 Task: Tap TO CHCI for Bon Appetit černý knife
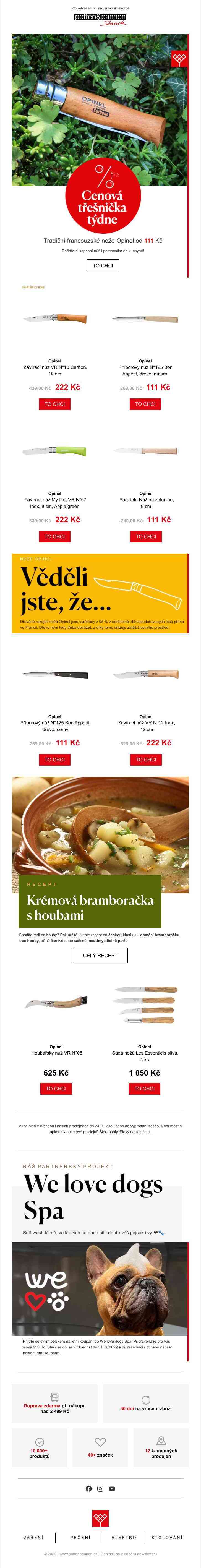55,760
